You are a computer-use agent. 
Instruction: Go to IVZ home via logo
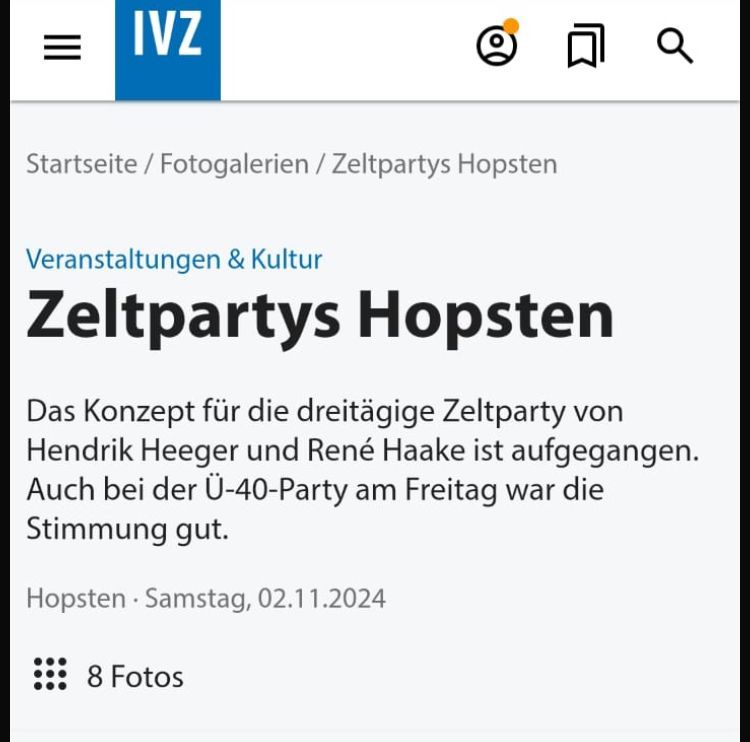click(168, 50)
